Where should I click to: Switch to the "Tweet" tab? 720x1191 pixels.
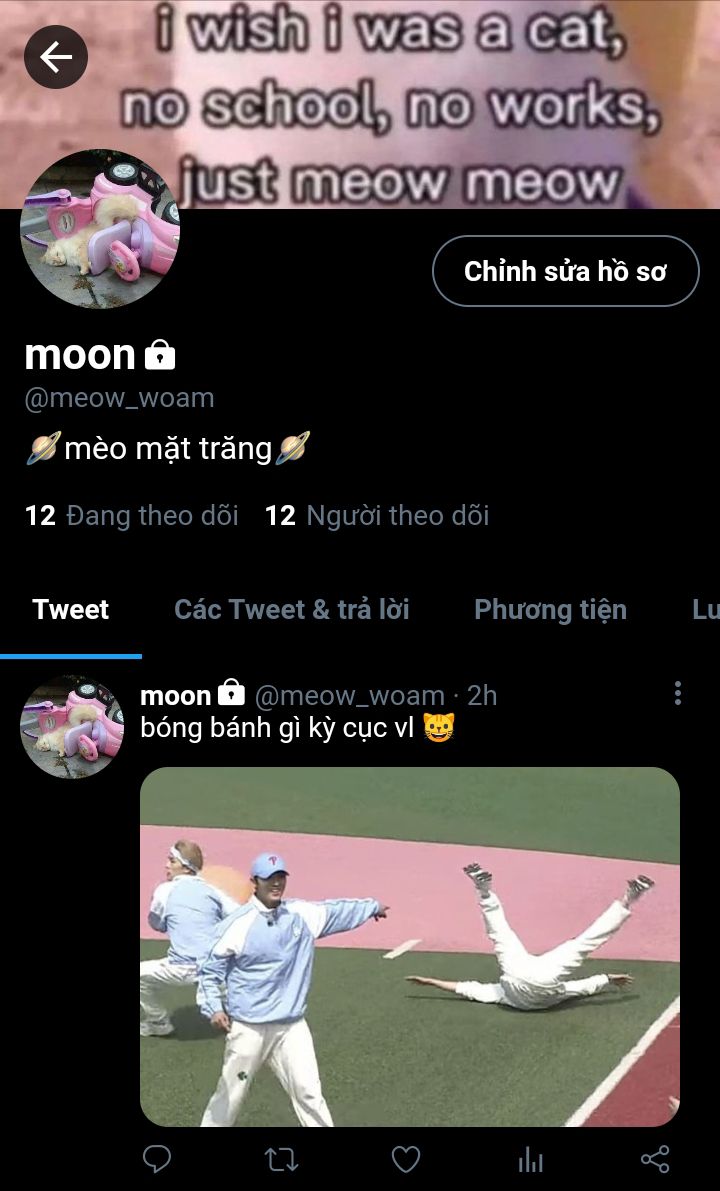click(71, 610)
